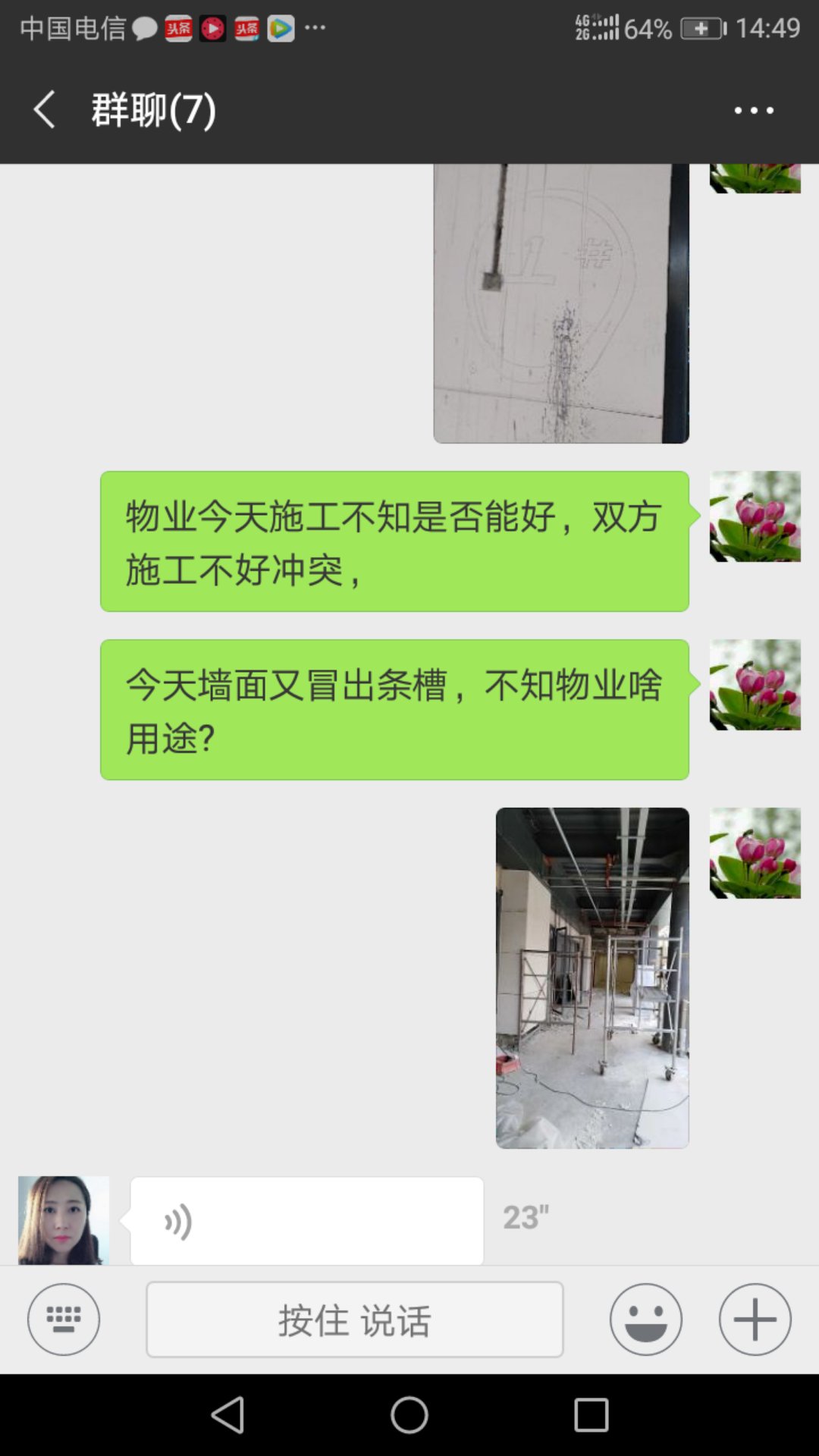
Task: Open the wall photo with black slot
Action: click(x=560, y=303)
